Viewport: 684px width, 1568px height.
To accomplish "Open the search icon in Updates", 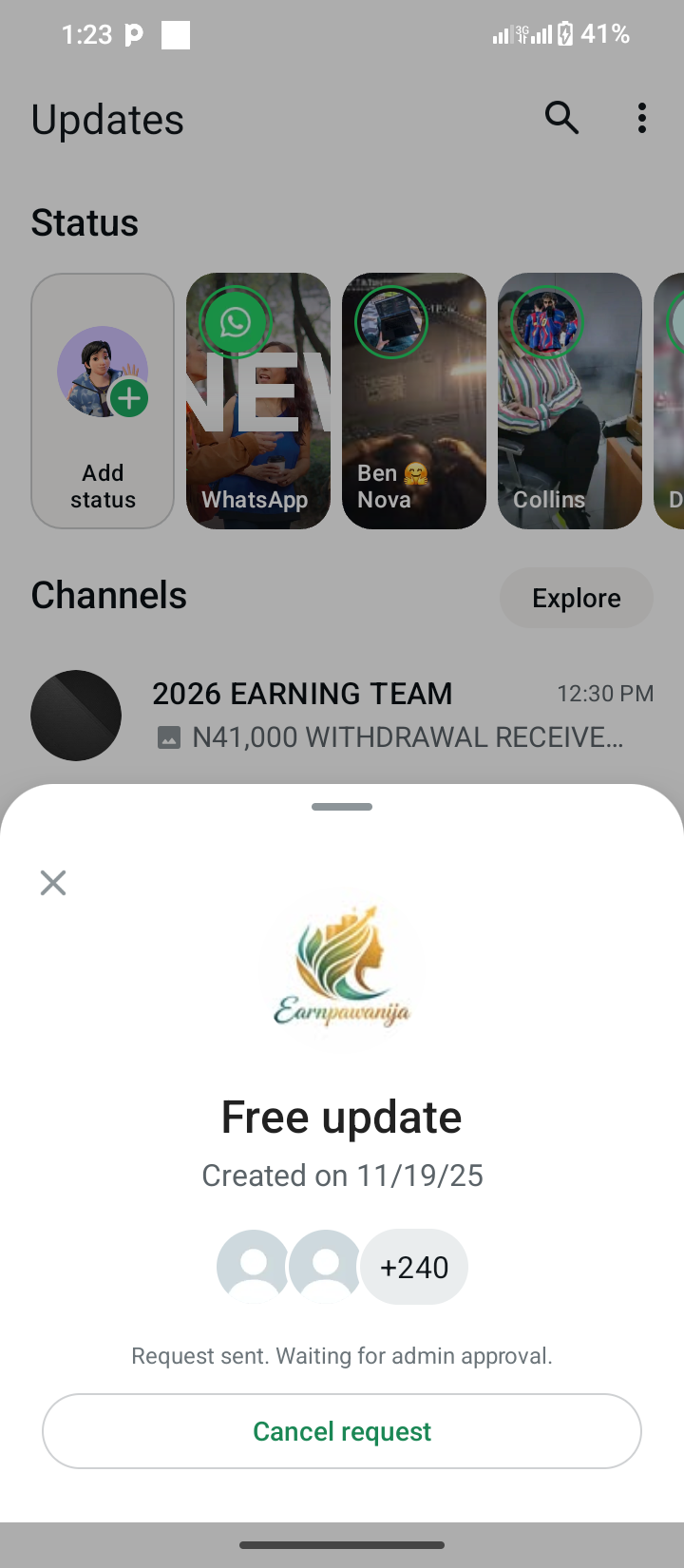I will coord(561,118).
